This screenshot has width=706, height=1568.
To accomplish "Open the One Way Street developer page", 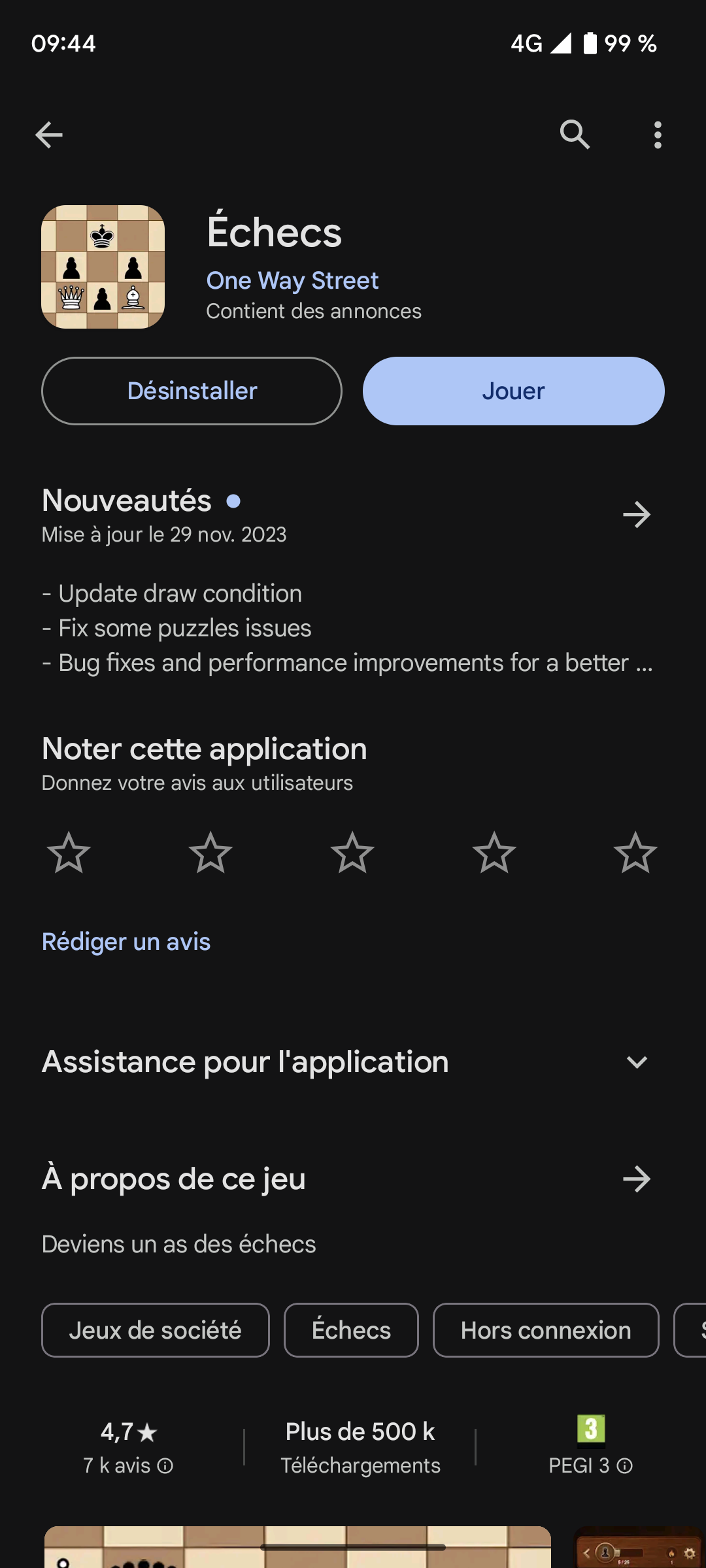I will 292,280.
